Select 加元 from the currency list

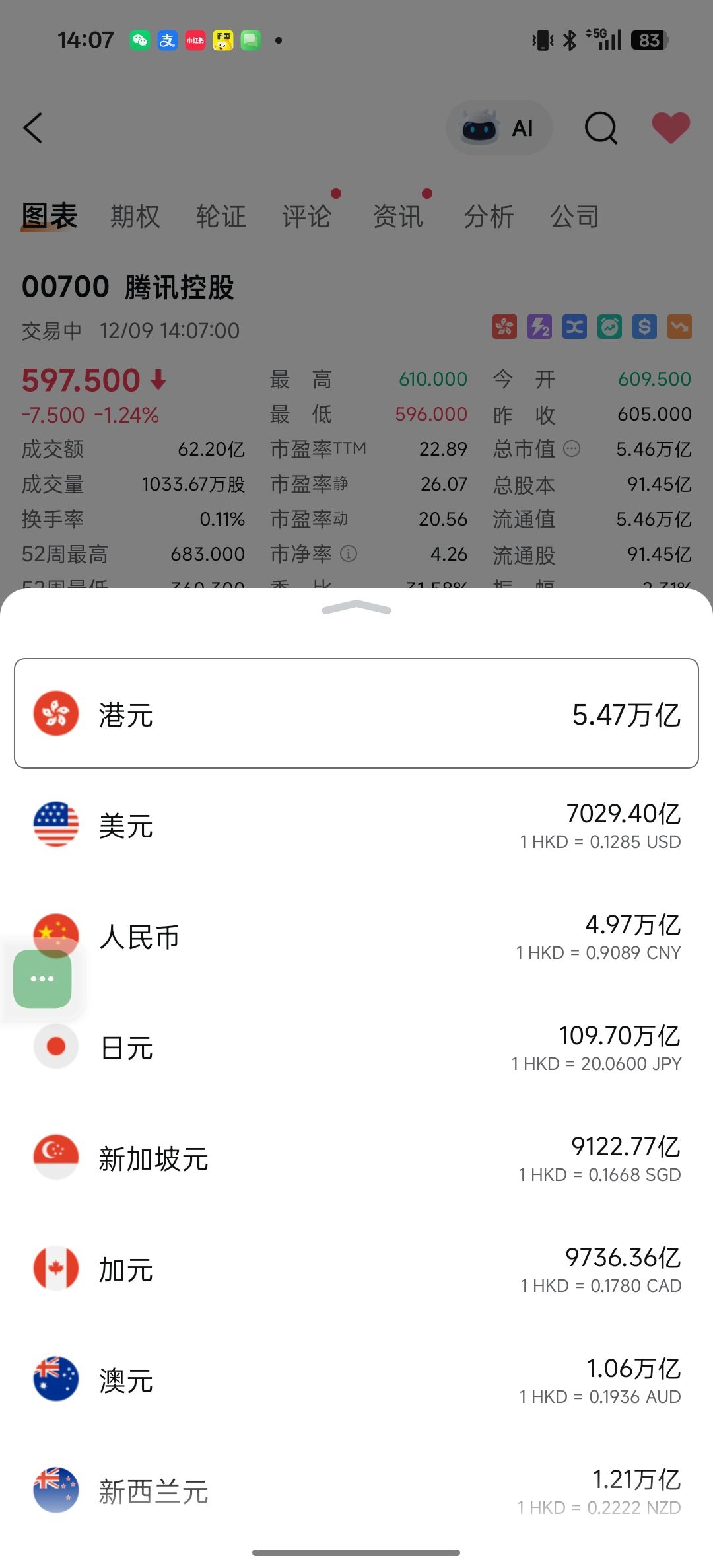pyautogui.click(x=356, y=1269)
